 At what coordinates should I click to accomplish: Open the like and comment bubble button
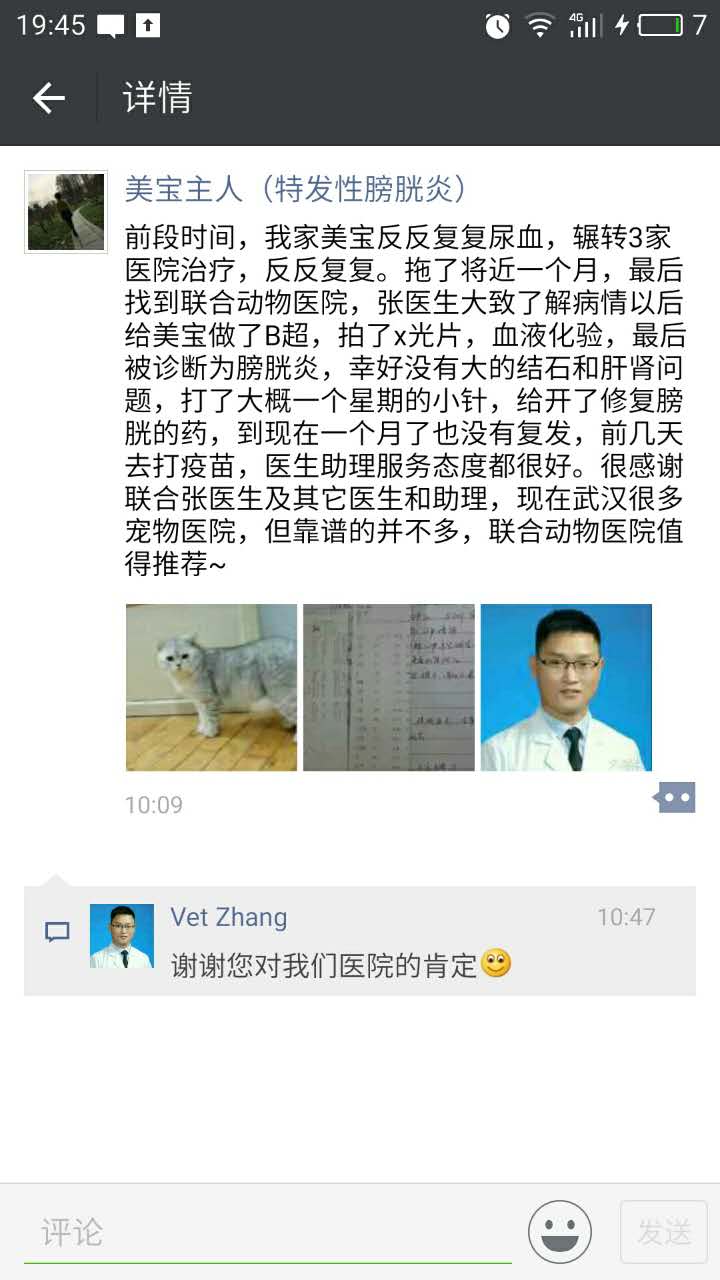pos(676,797)
